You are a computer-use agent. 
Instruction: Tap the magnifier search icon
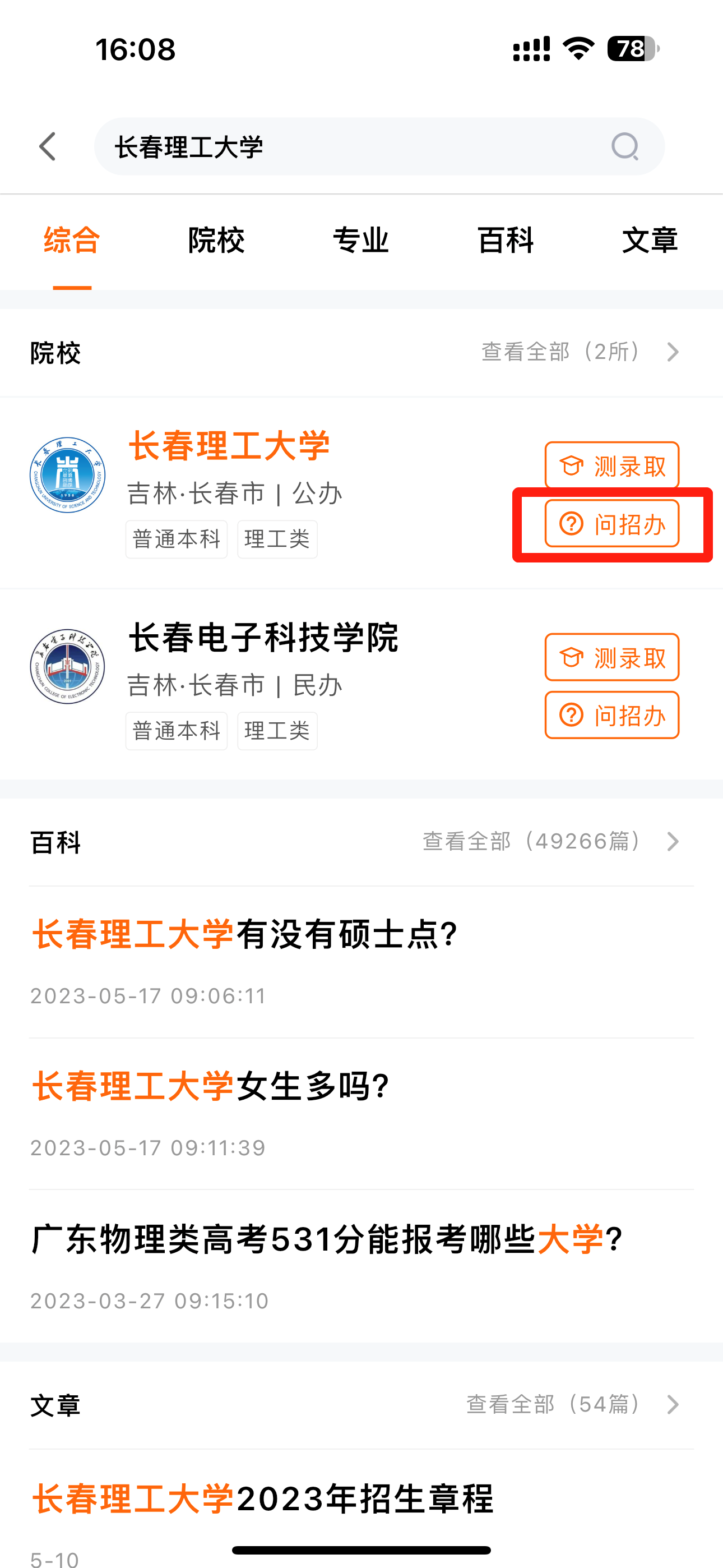[624, 147]
